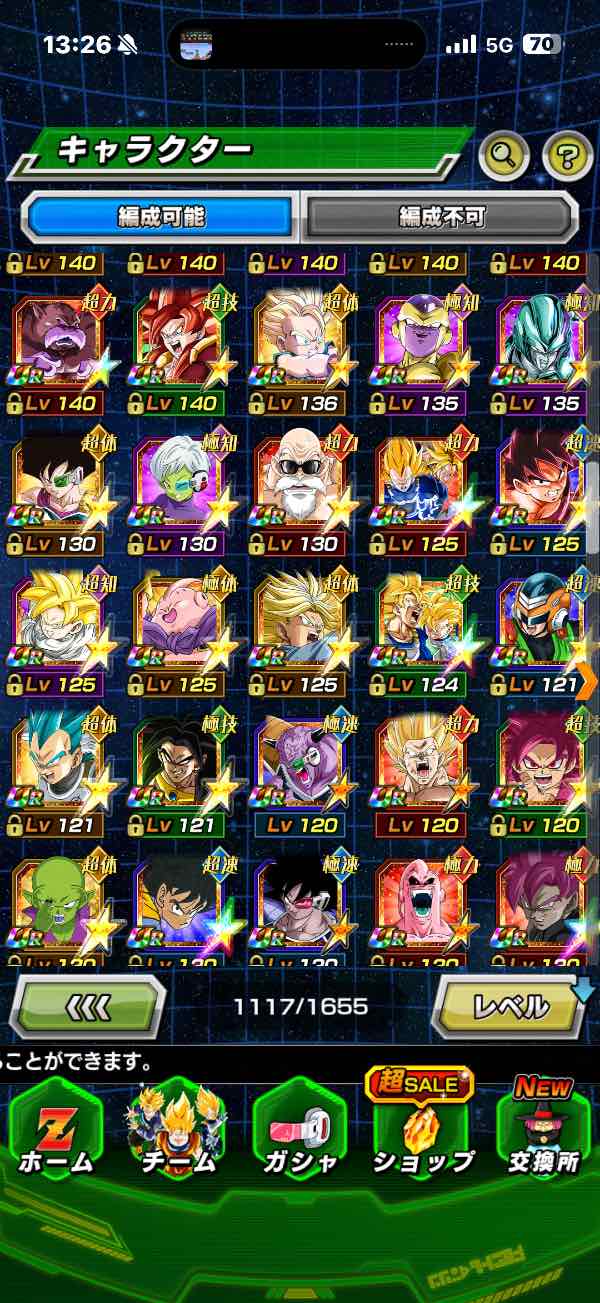Open the help question mark
The image size is (600, 1303).
point(567,154)
